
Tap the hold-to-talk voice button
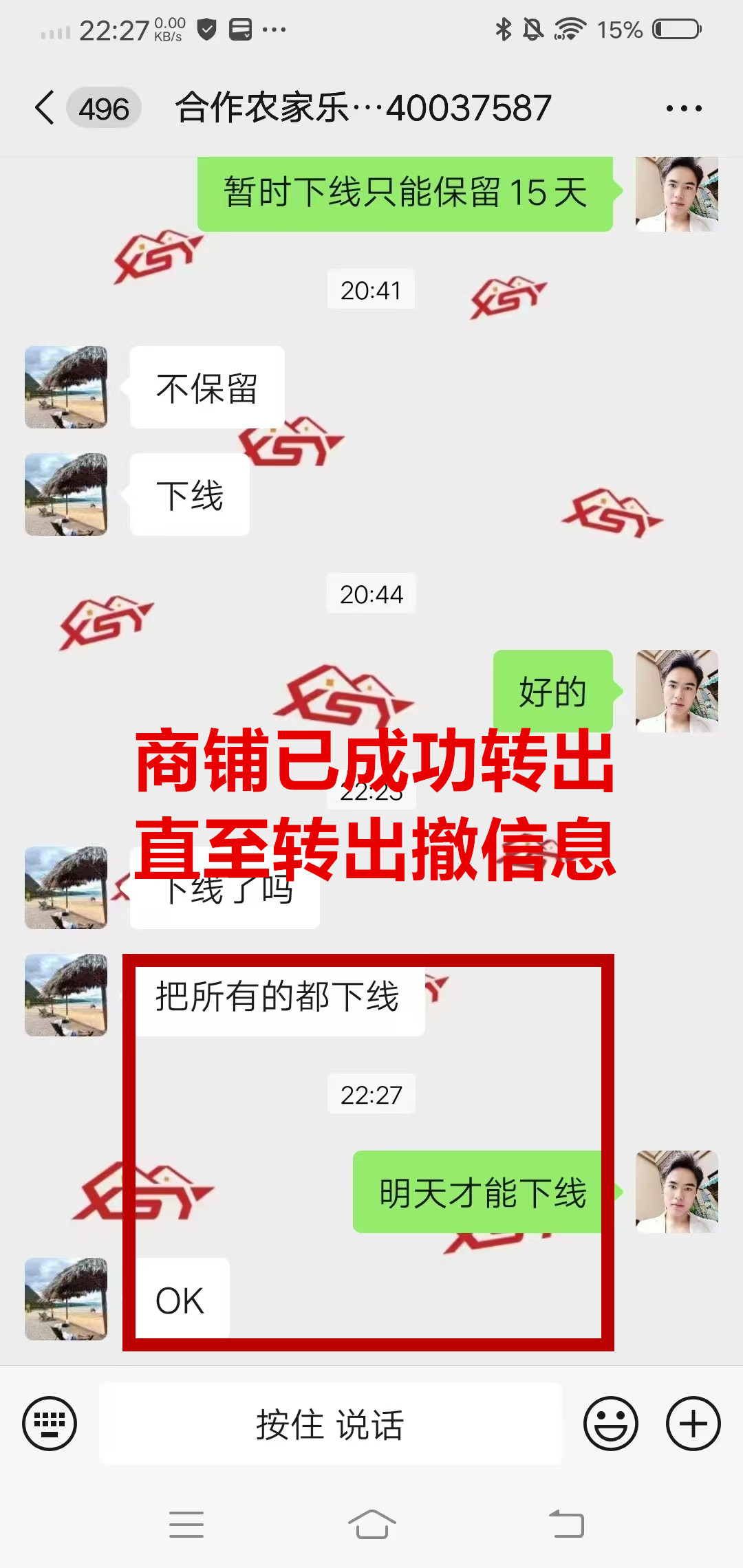coord(330,1424)
